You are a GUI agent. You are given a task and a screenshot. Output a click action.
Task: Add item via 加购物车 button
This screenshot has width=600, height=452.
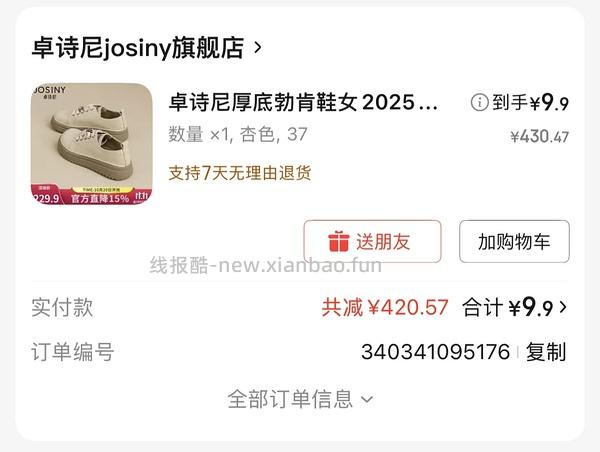point(514,242)
